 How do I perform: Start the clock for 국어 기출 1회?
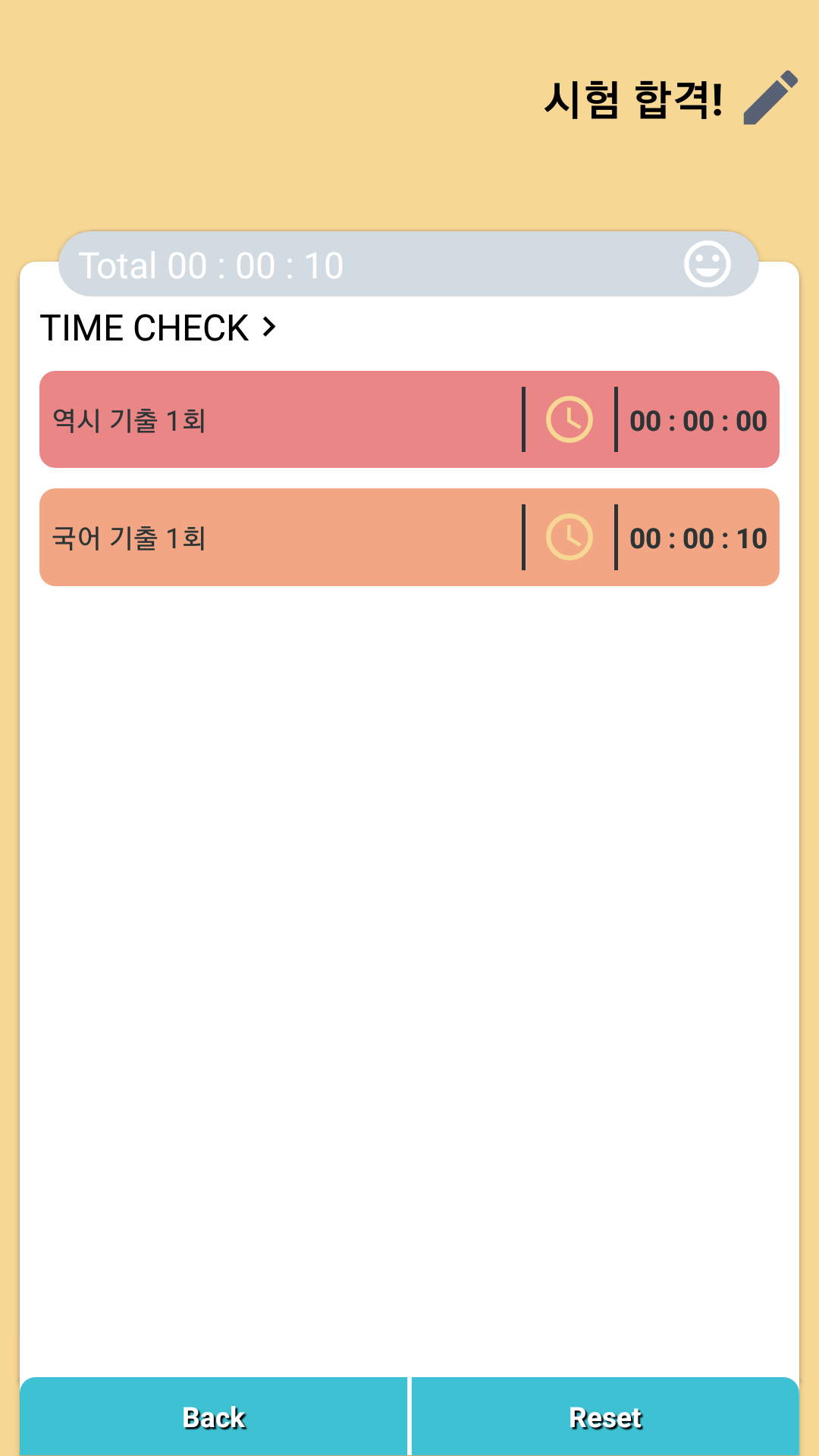coord(570,538)
